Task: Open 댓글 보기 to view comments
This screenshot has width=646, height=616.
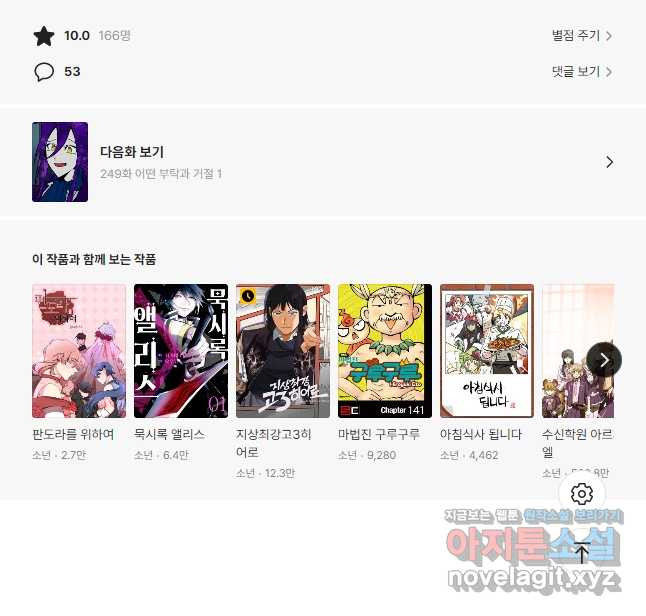Action: pos(581,72)
